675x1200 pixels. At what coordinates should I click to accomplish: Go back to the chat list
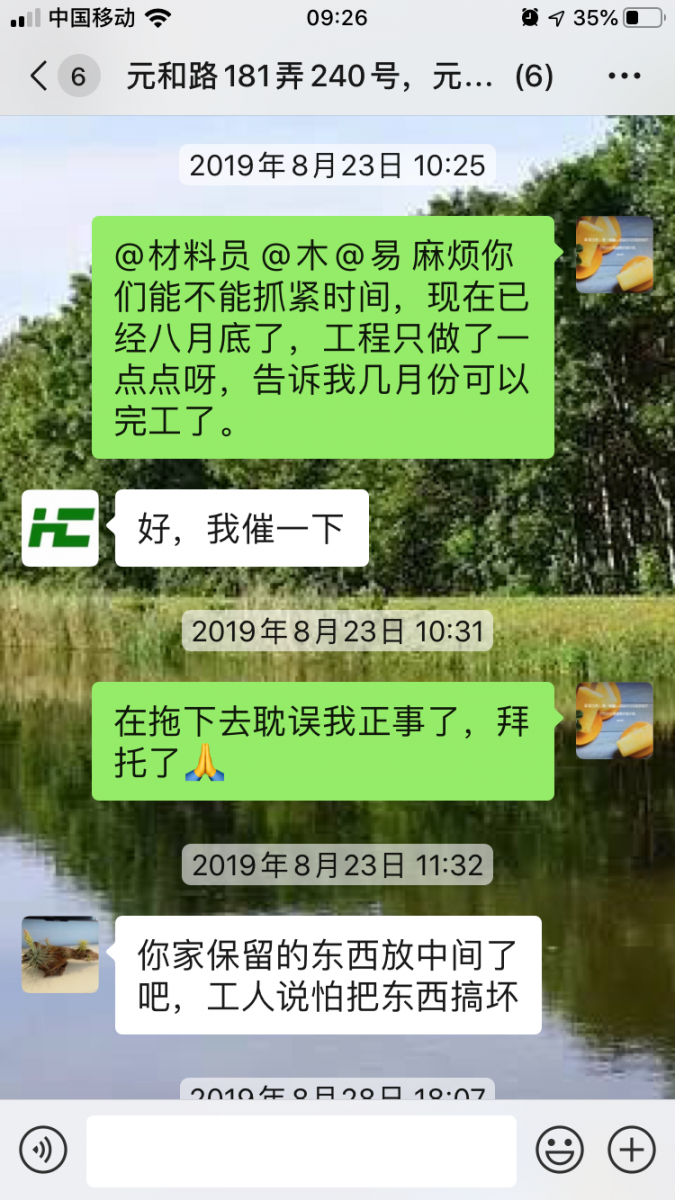(x=40, y=76)
